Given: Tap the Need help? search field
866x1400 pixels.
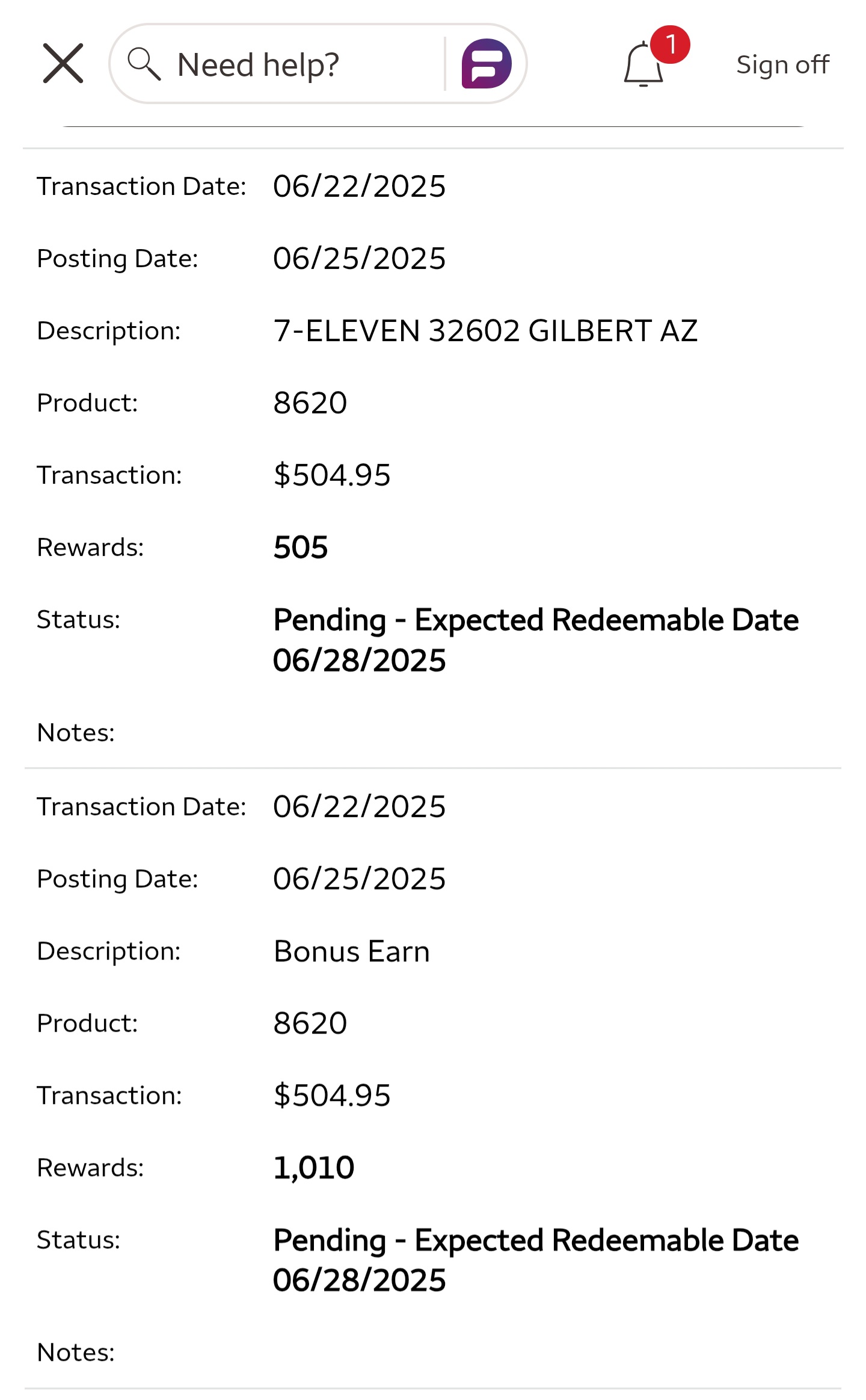Looking at the screenshot, I should coord(277,64).
